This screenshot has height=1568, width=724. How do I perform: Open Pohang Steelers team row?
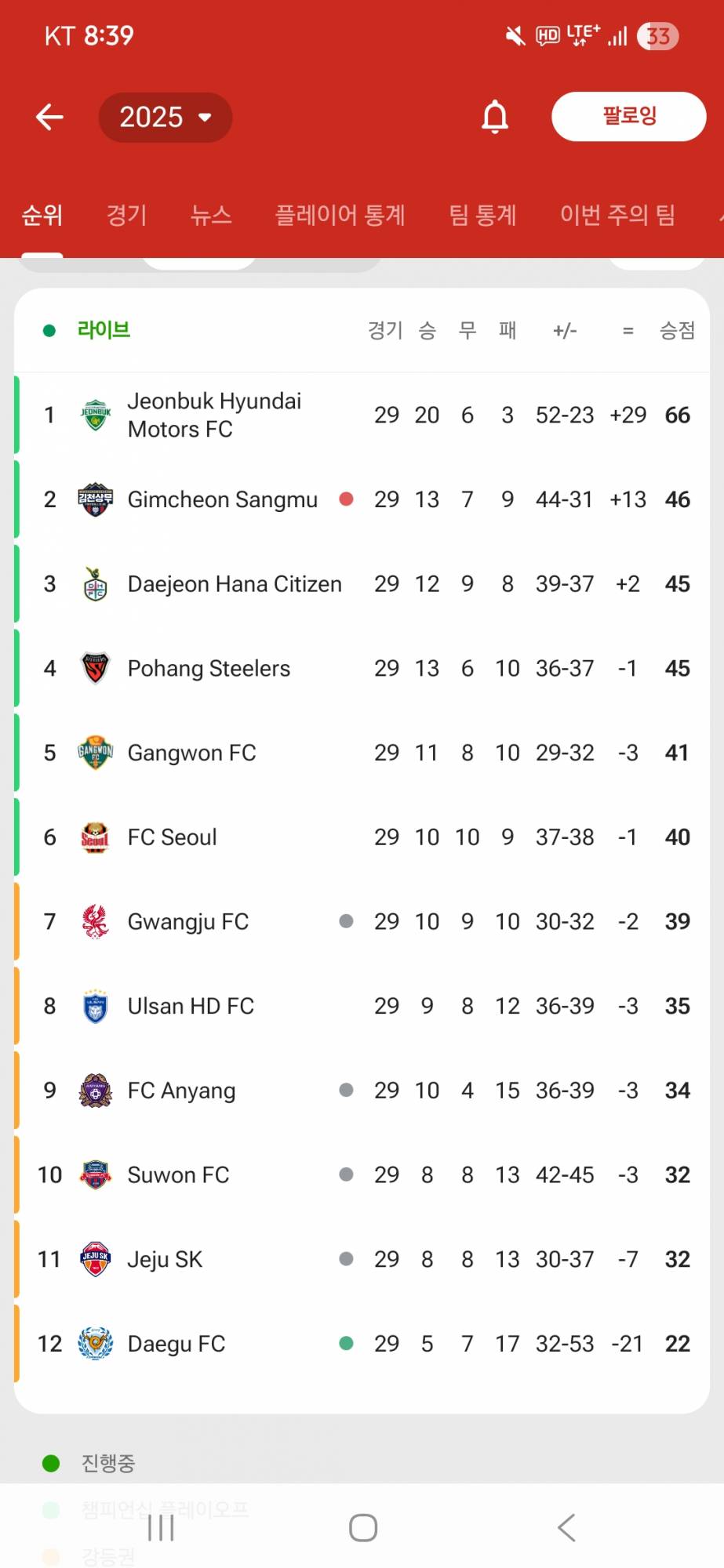209,669
